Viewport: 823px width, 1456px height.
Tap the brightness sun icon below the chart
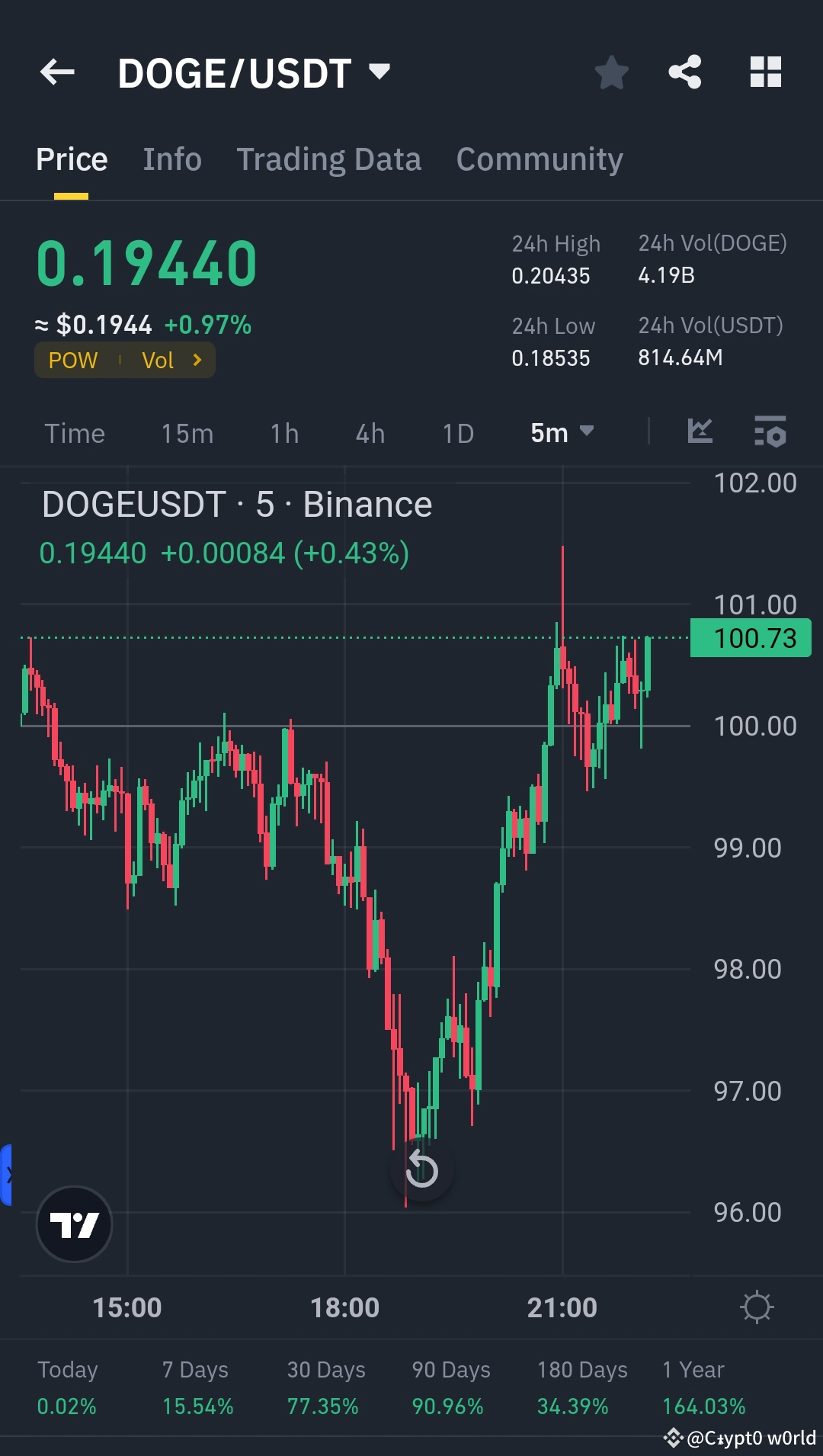[757, 1307]
